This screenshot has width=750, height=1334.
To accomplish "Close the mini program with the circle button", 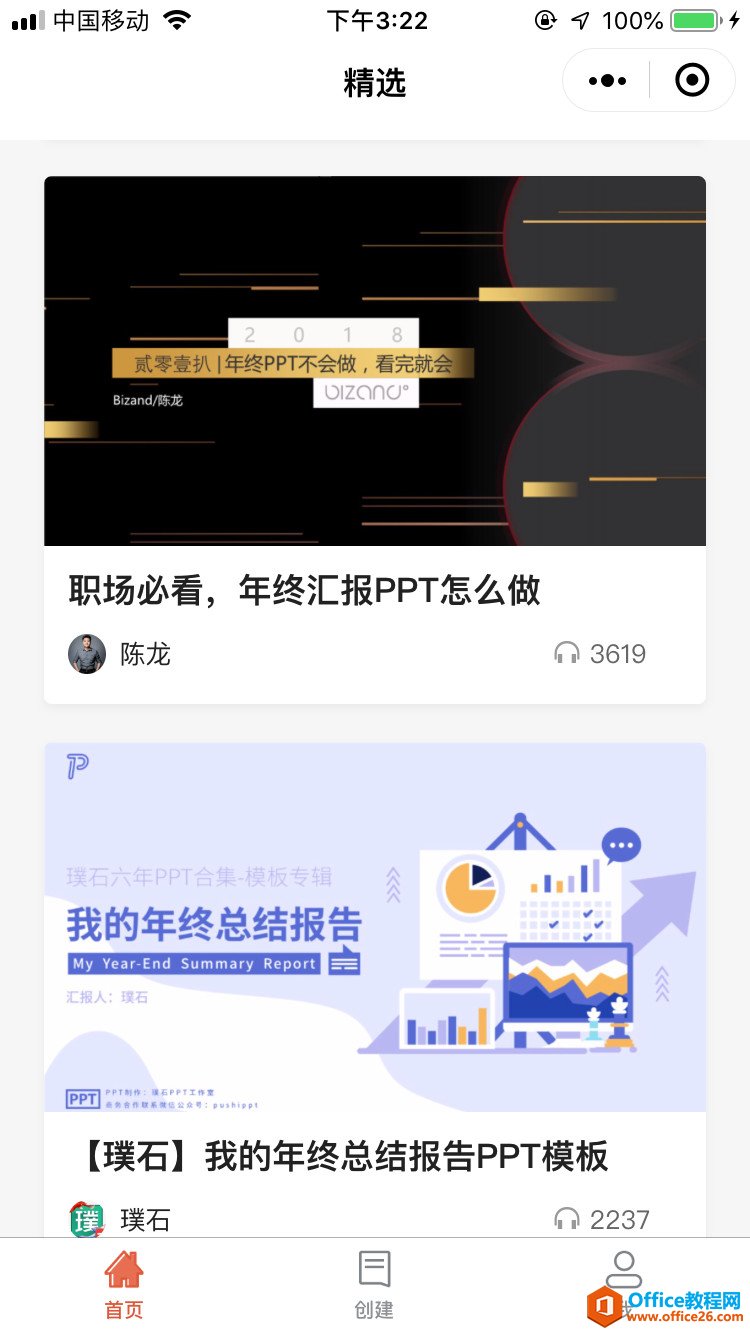I will pyautogui.click(x=692, y=80).
